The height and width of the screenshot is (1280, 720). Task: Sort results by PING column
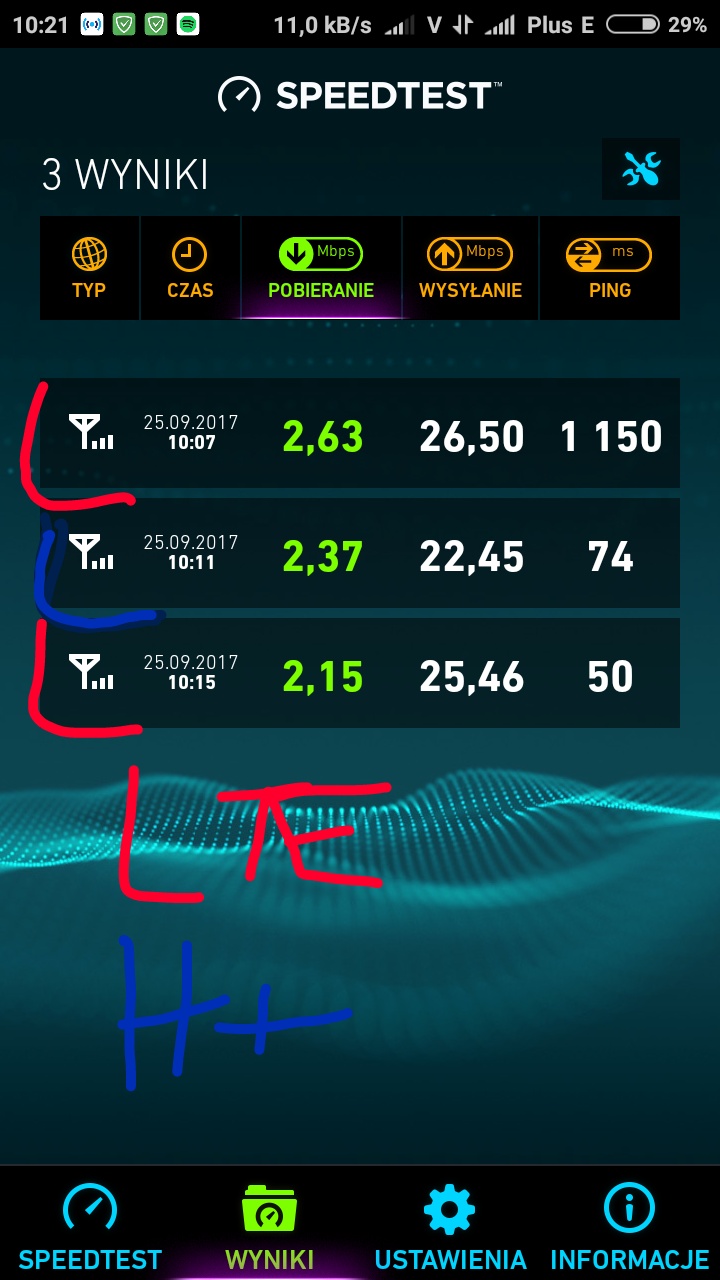pyautogui.click(x=609, y=268)
